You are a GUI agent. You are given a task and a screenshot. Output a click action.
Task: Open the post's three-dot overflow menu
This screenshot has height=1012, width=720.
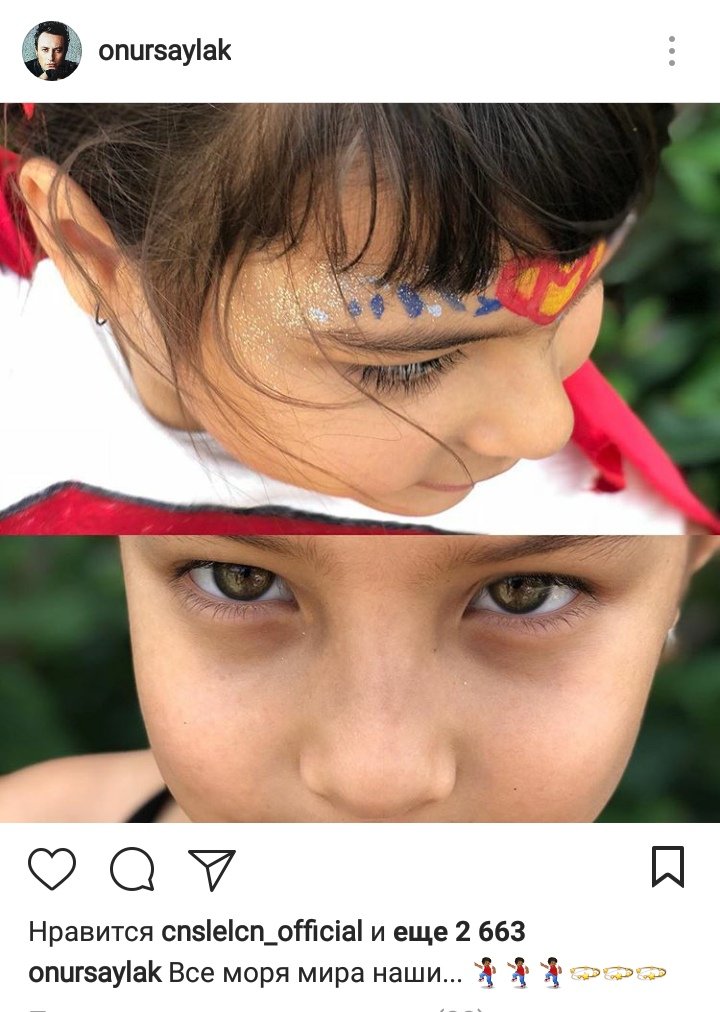pos(672,51)
